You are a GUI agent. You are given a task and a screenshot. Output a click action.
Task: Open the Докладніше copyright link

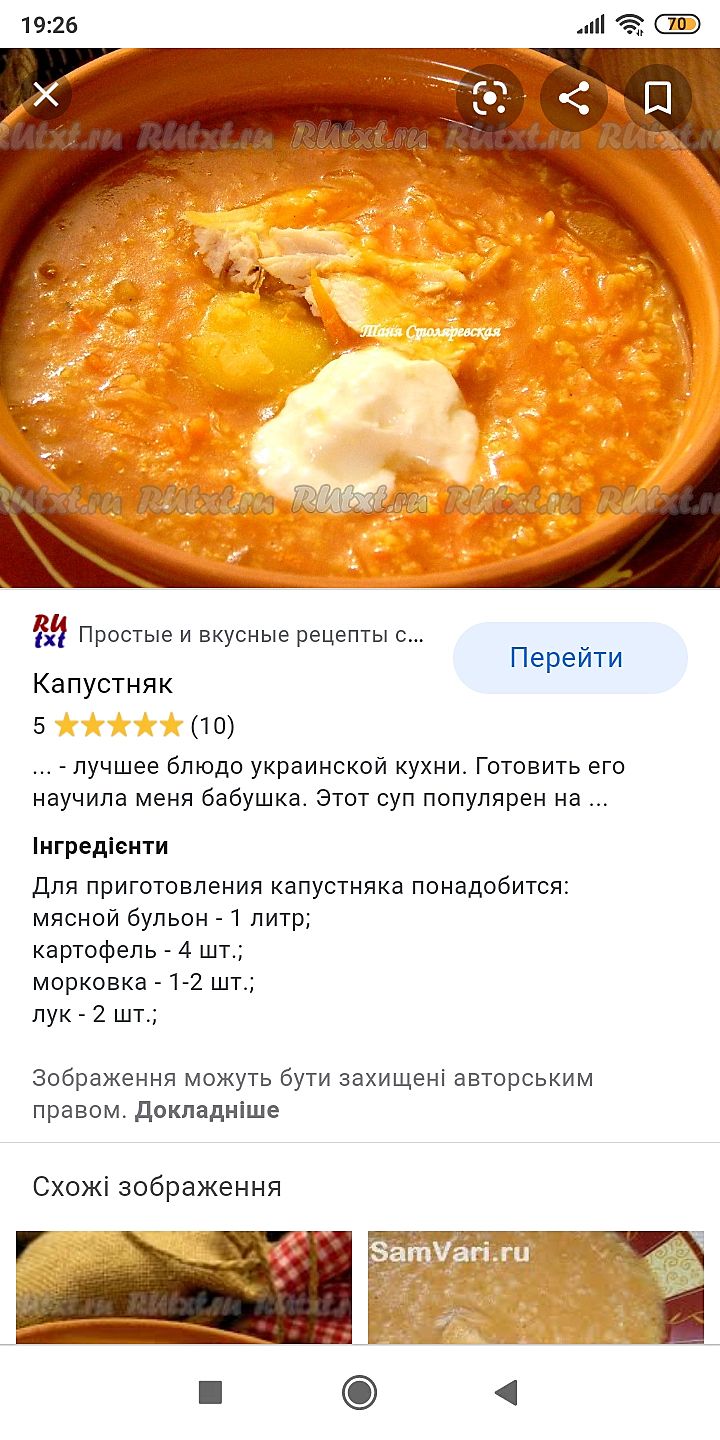click(207, 1110)
